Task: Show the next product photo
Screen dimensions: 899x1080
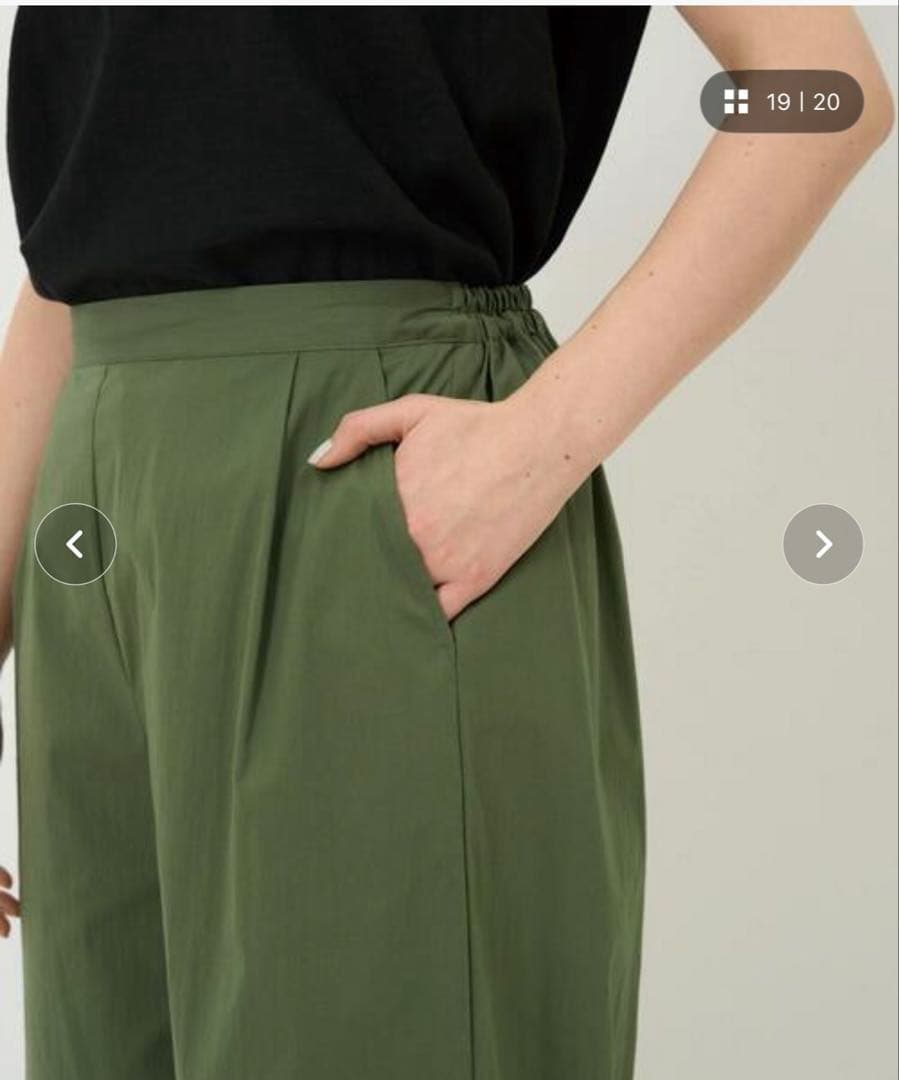Action: click(823, 544)
